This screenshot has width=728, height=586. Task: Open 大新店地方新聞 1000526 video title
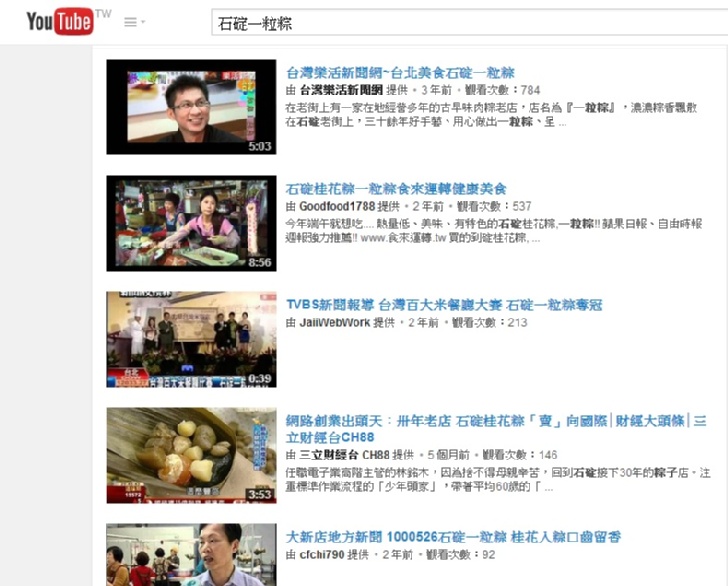pyautogui.click(x=453, y=537)
